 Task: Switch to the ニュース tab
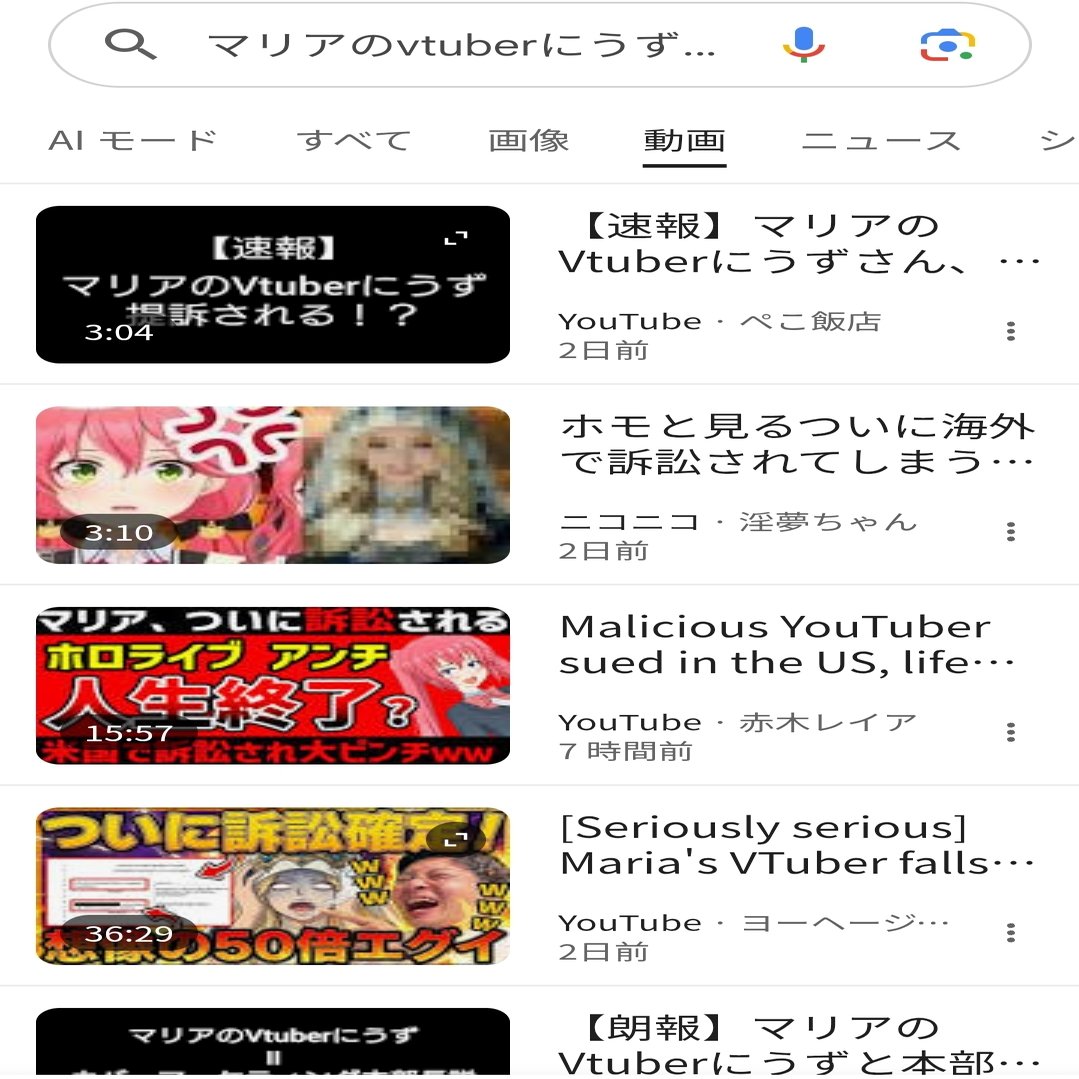[x=880, y=141]
